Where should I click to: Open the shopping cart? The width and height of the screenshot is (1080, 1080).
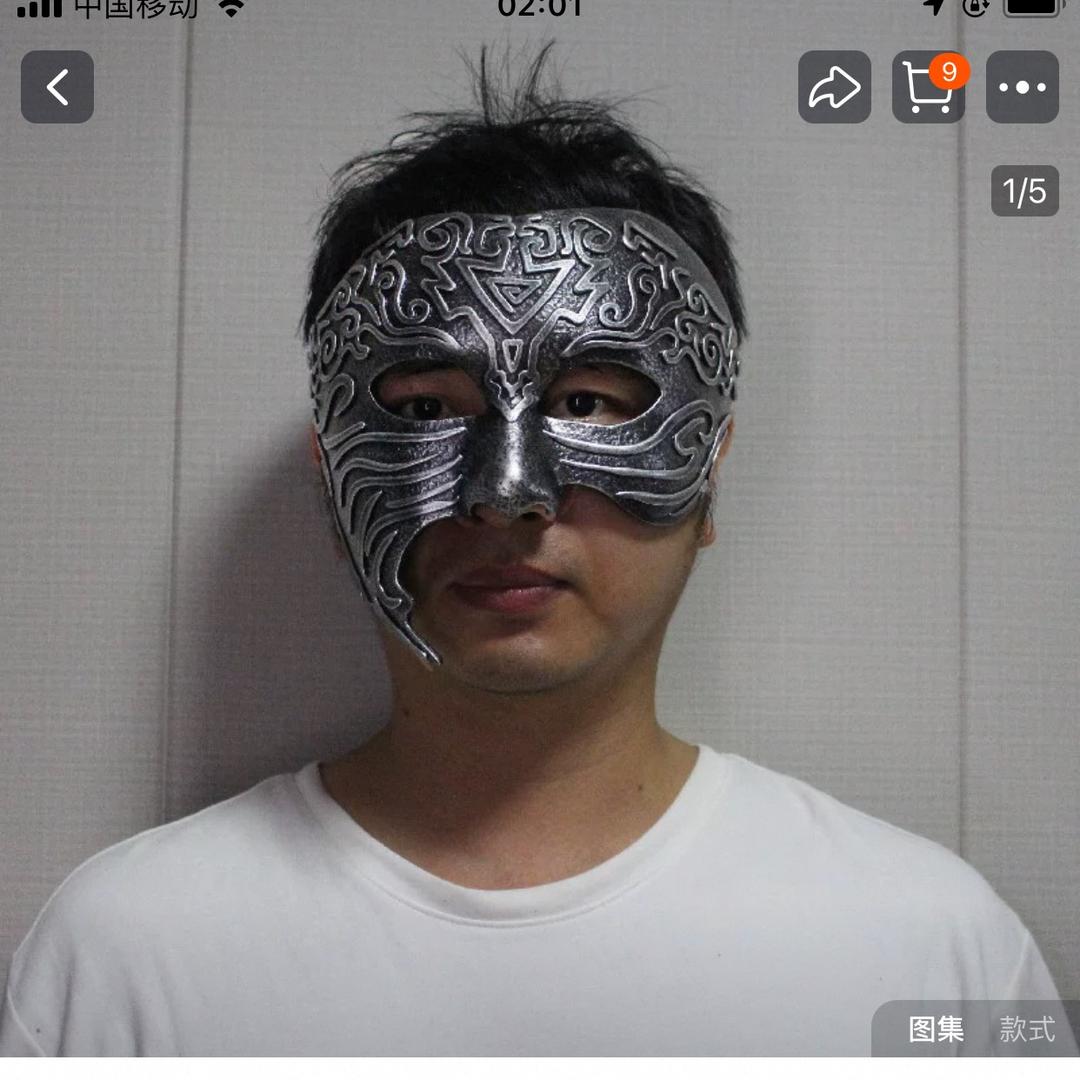click(x=928, y=87)
